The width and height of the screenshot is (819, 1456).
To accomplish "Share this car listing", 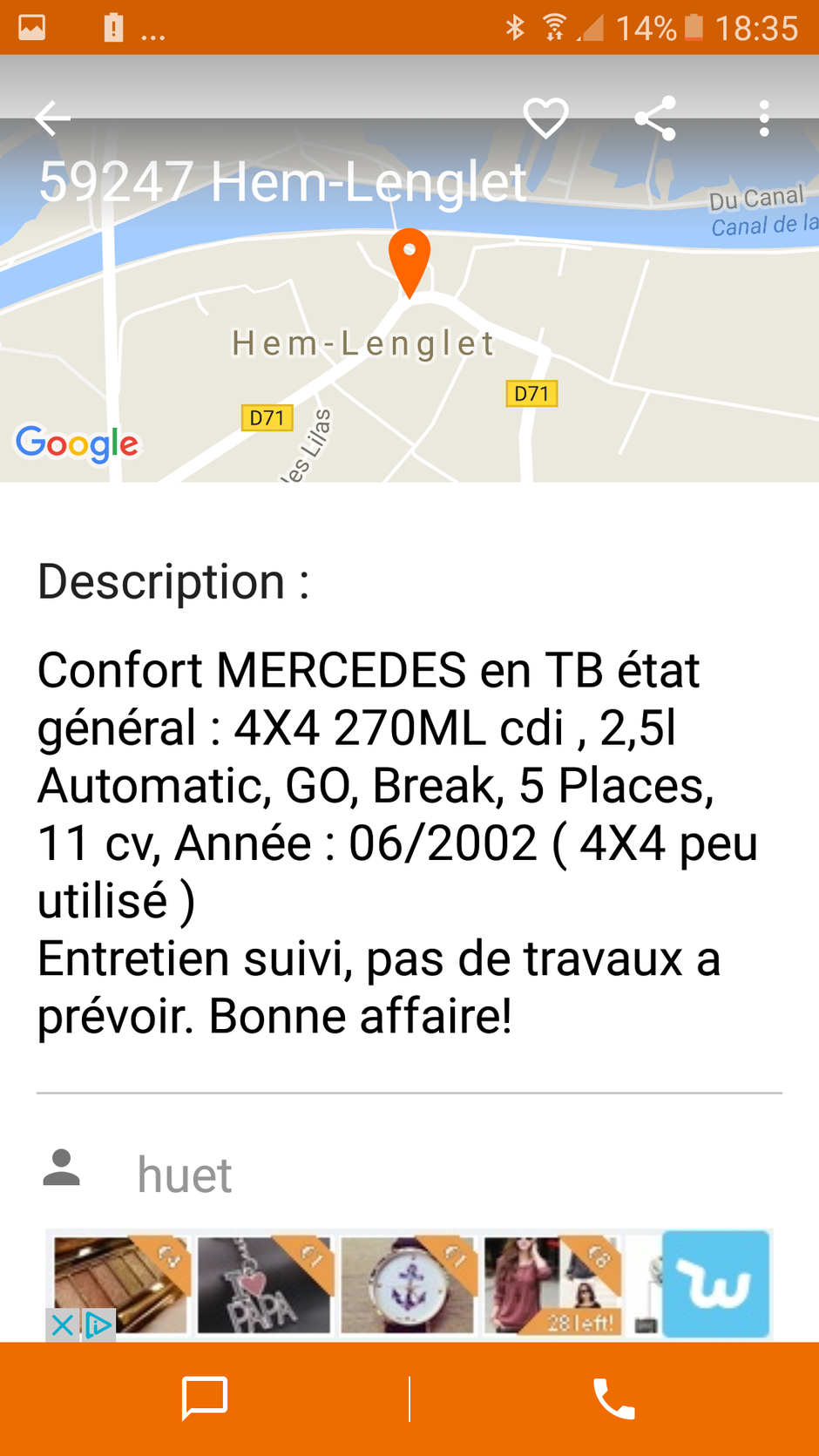I will [x=655, y=119].
